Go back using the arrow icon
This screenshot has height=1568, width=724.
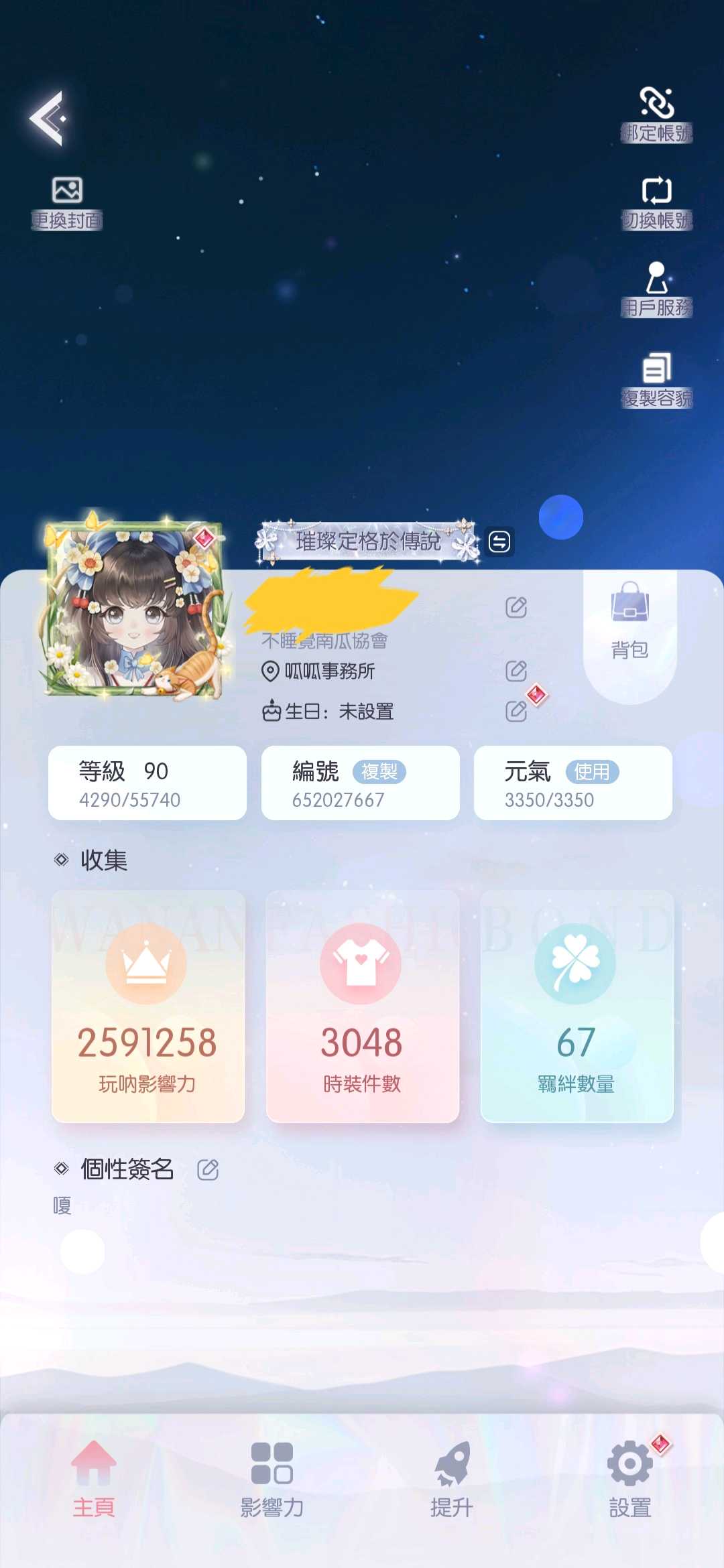pyautogui.click(x=48, y=119)
